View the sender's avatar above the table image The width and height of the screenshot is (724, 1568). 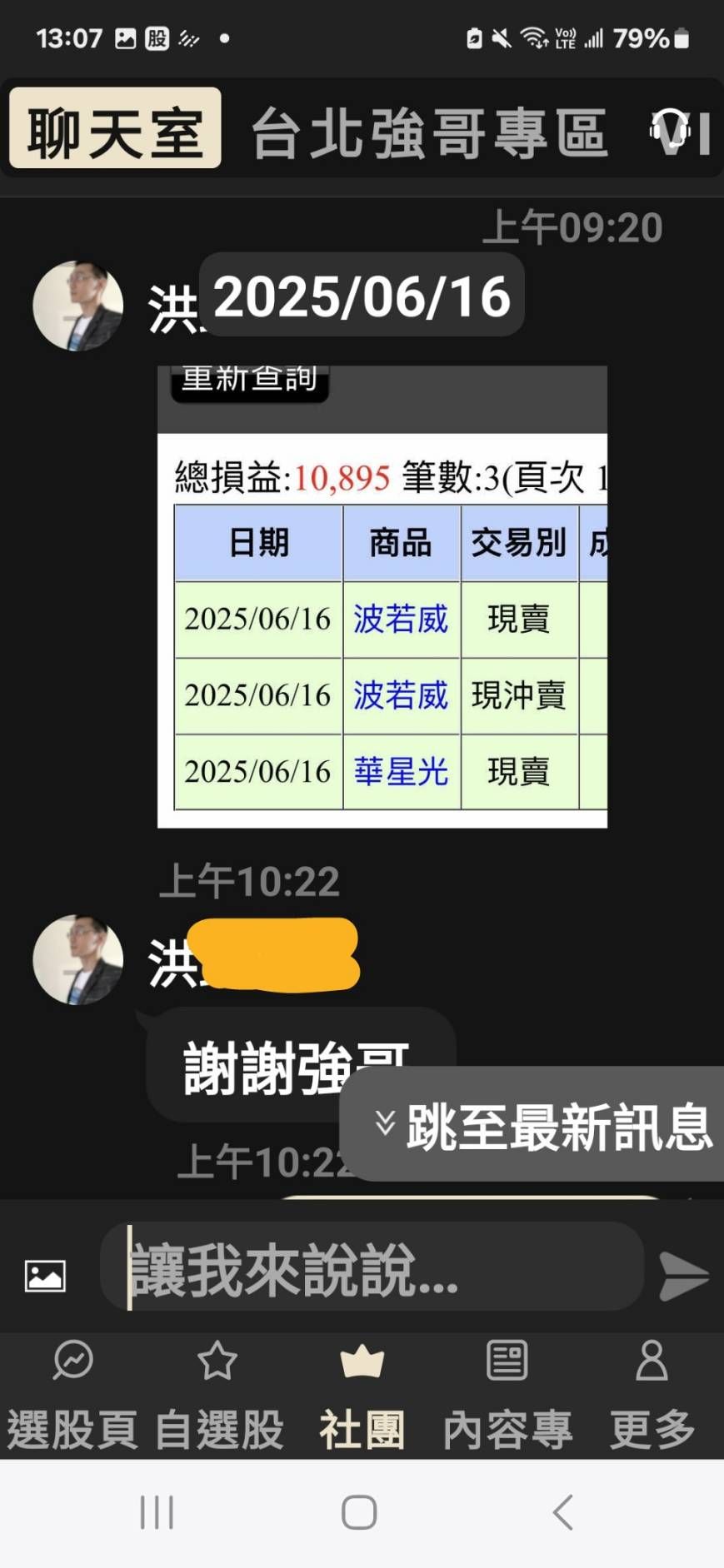pyautogui.click(x=77, y=306)
